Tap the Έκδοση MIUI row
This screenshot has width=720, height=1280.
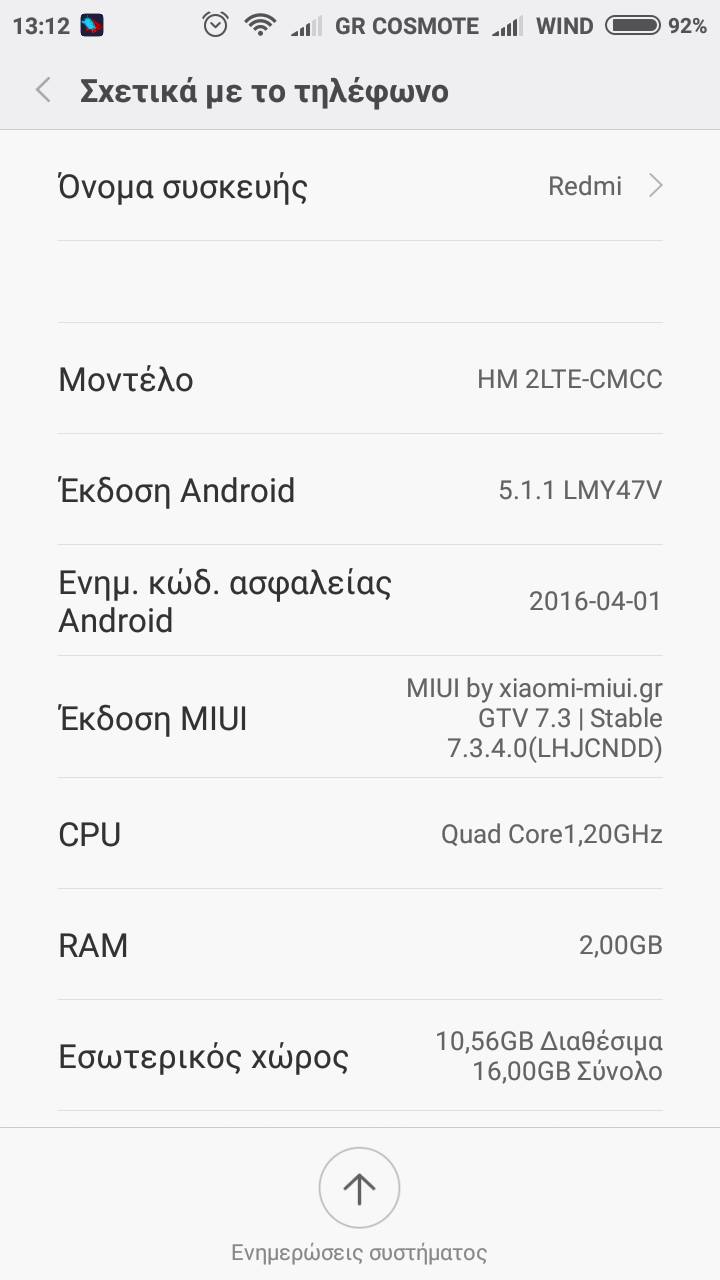tap(360, 718)
